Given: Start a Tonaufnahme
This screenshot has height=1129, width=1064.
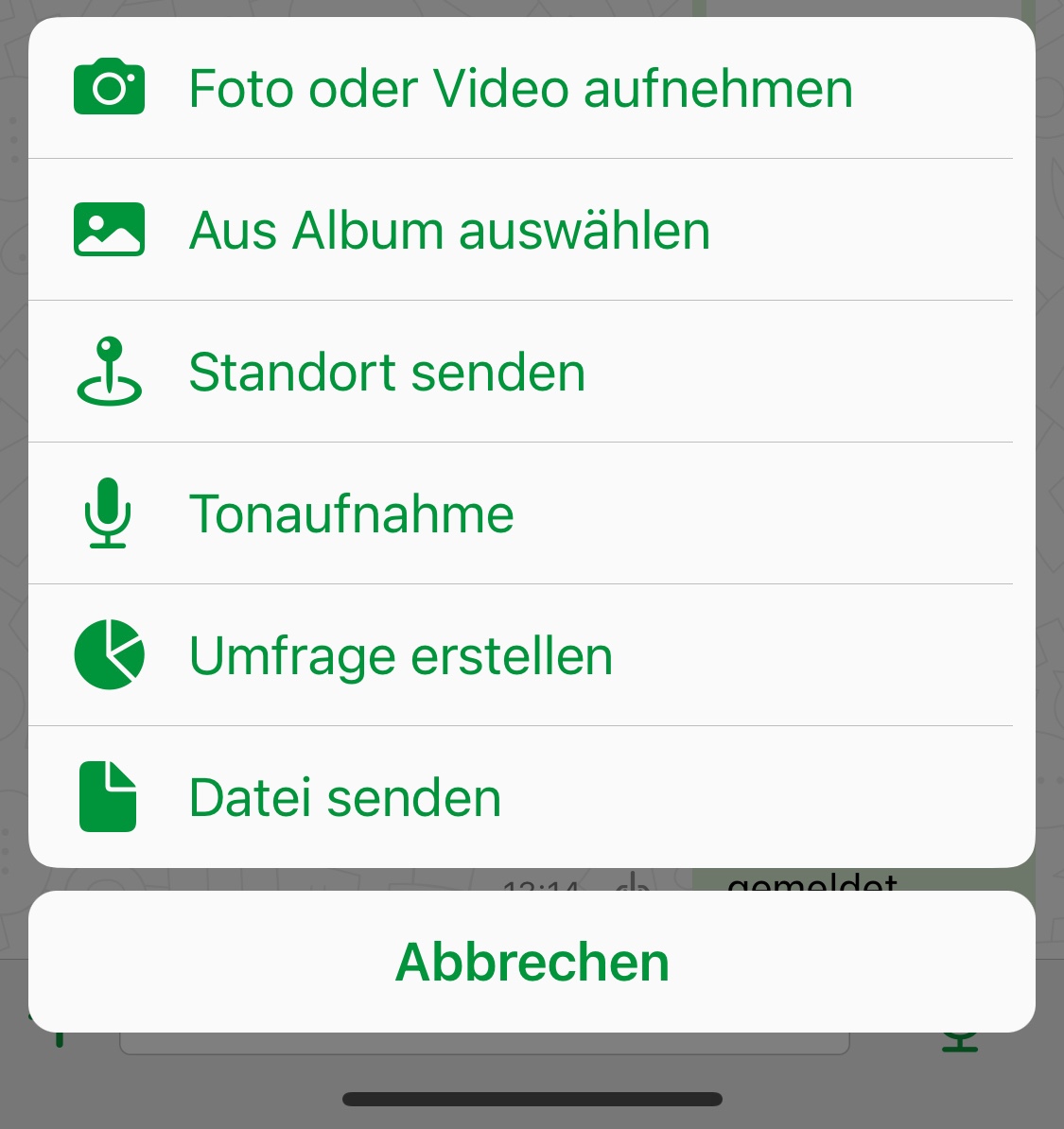Looking at the screenshot, I should pos(352,514).
